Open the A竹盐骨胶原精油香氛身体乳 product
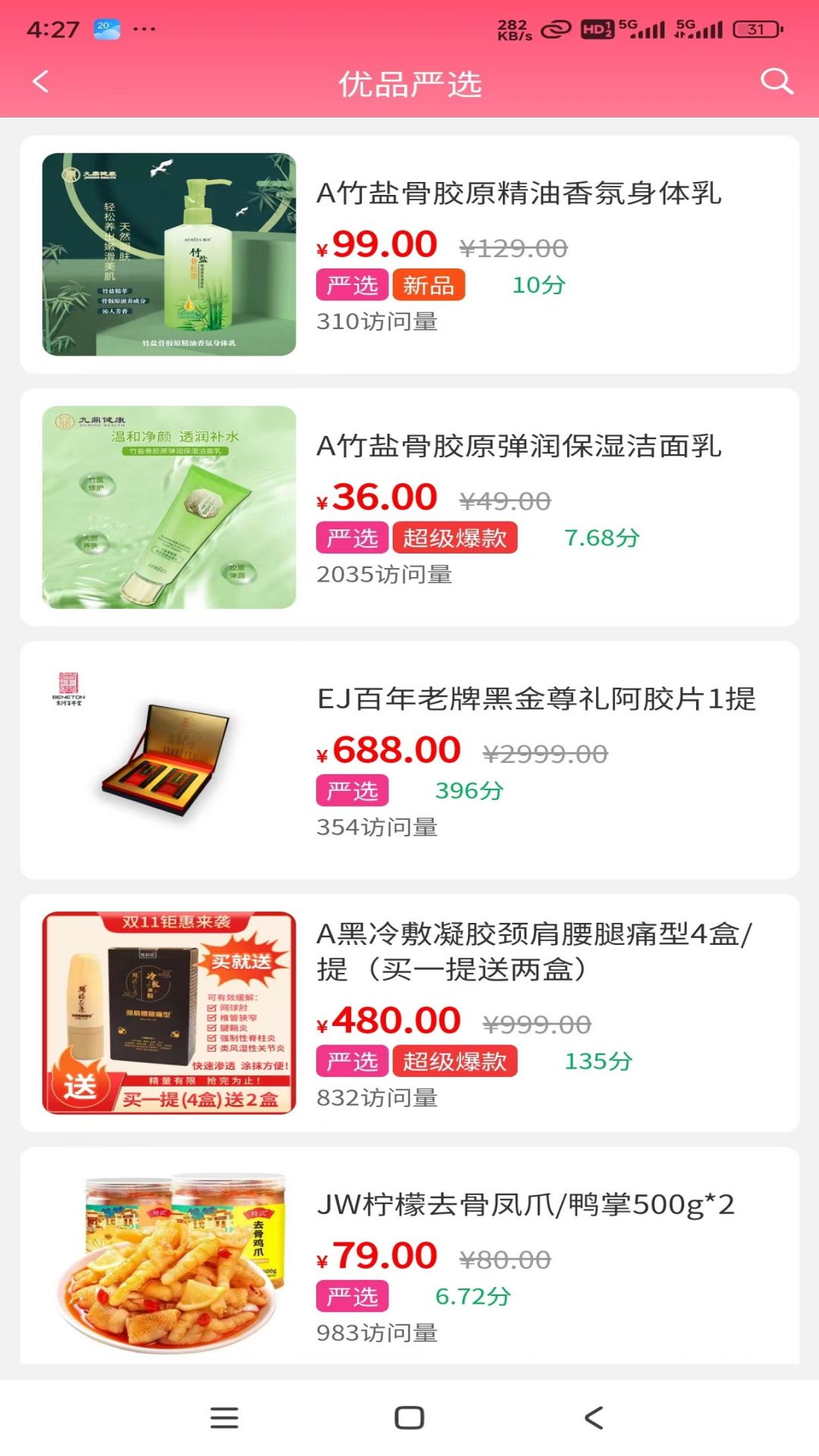Screen dimensions: 819x1456 (520, 195)
